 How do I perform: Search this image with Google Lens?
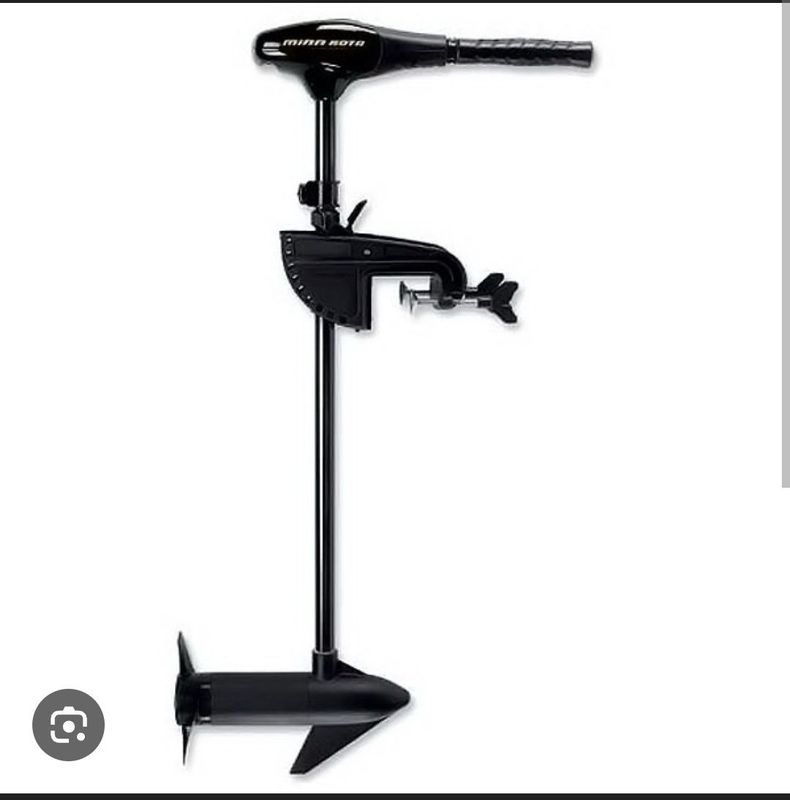(68, 724)
